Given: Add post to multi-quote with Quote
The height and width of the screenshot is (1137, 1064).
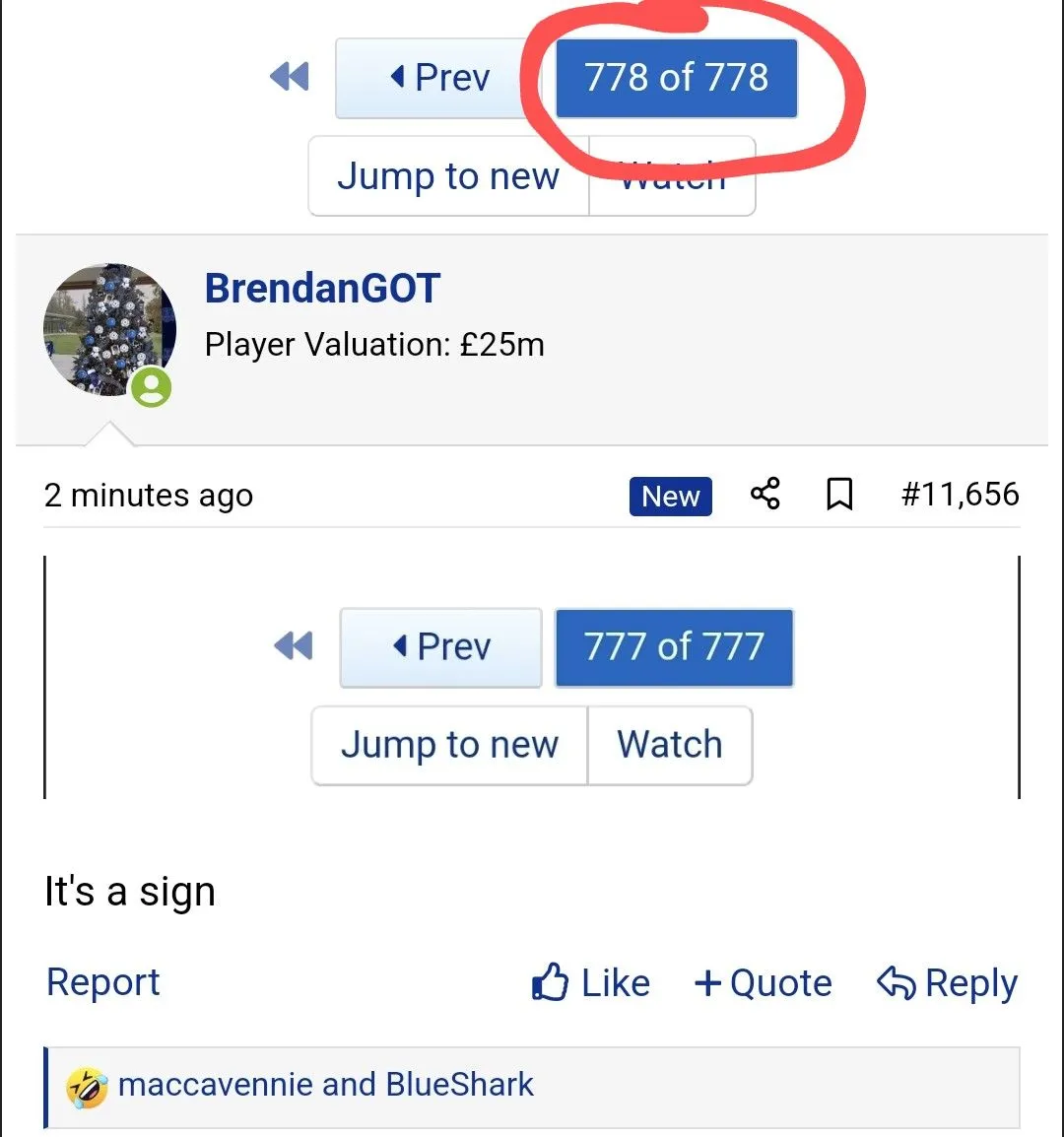Looking at the screenshot, I should 764,982.
